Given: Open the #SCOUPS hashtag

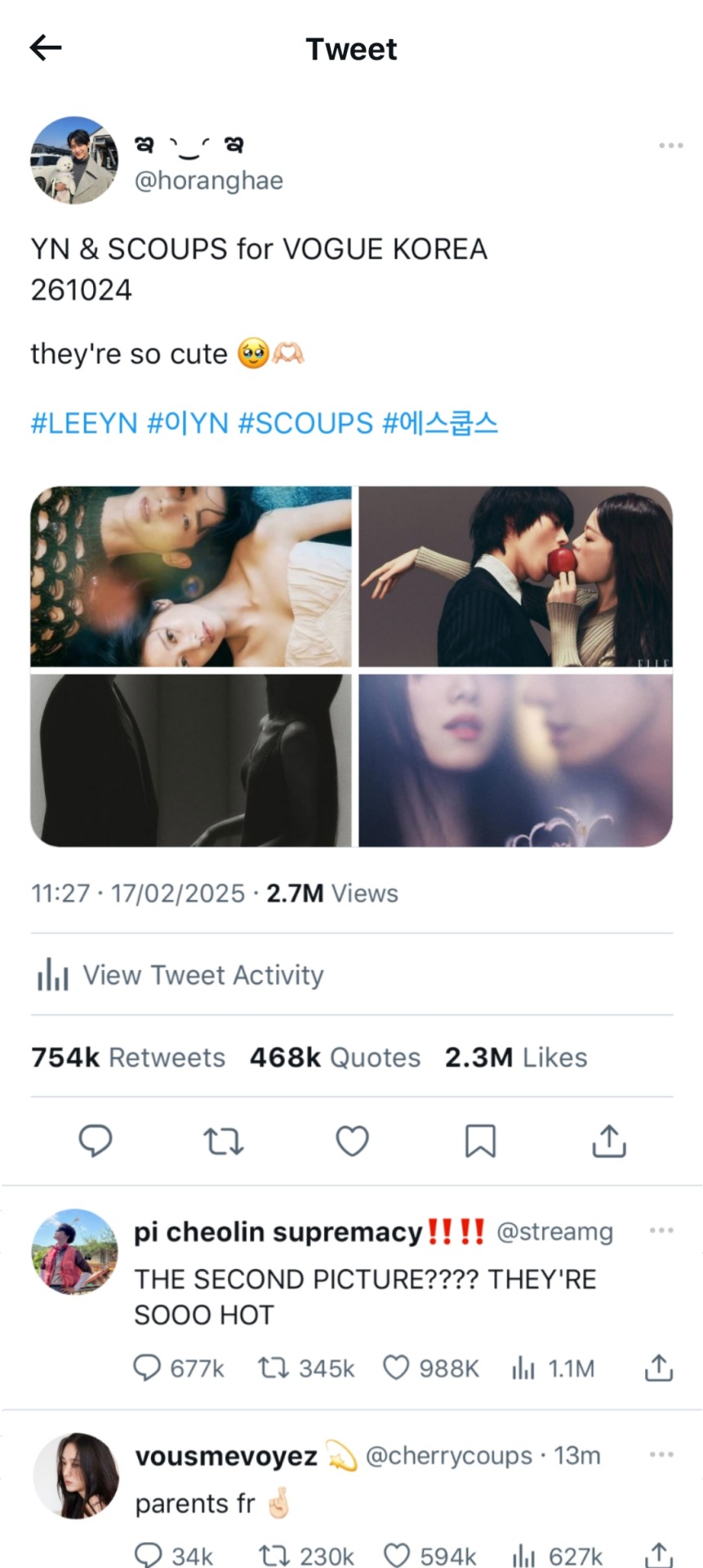Looking at the screenshot, I should click(305, 423).
